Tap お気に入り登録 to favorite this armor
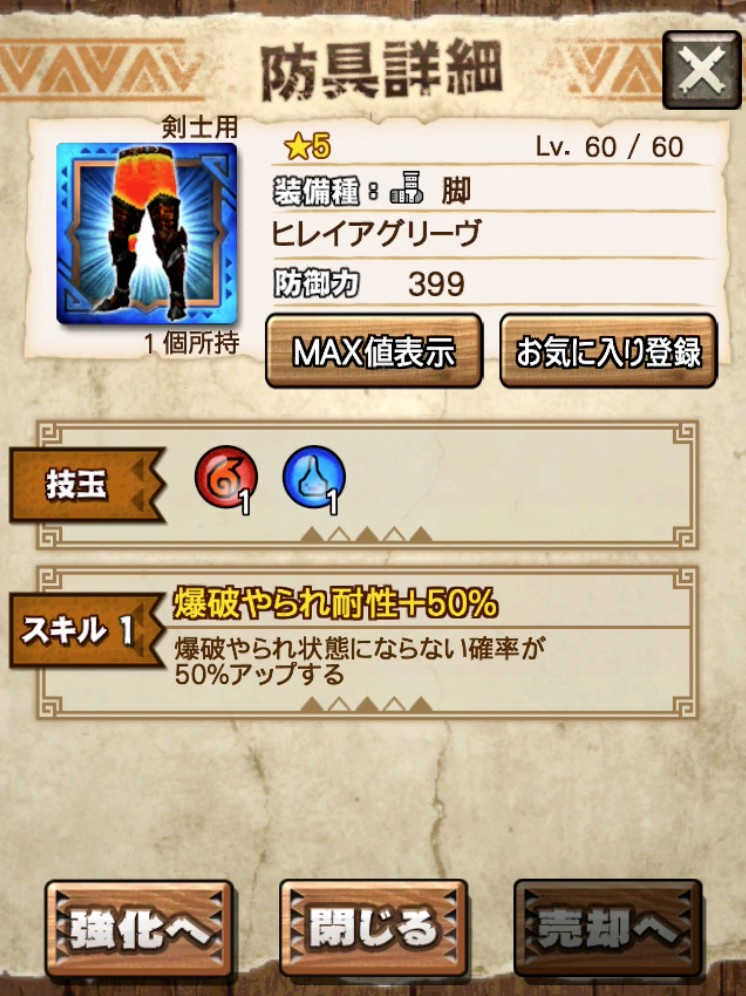Image resolution: width=746 pixels, height=996 pixels. pyautogui.click(x=608, y=351)
